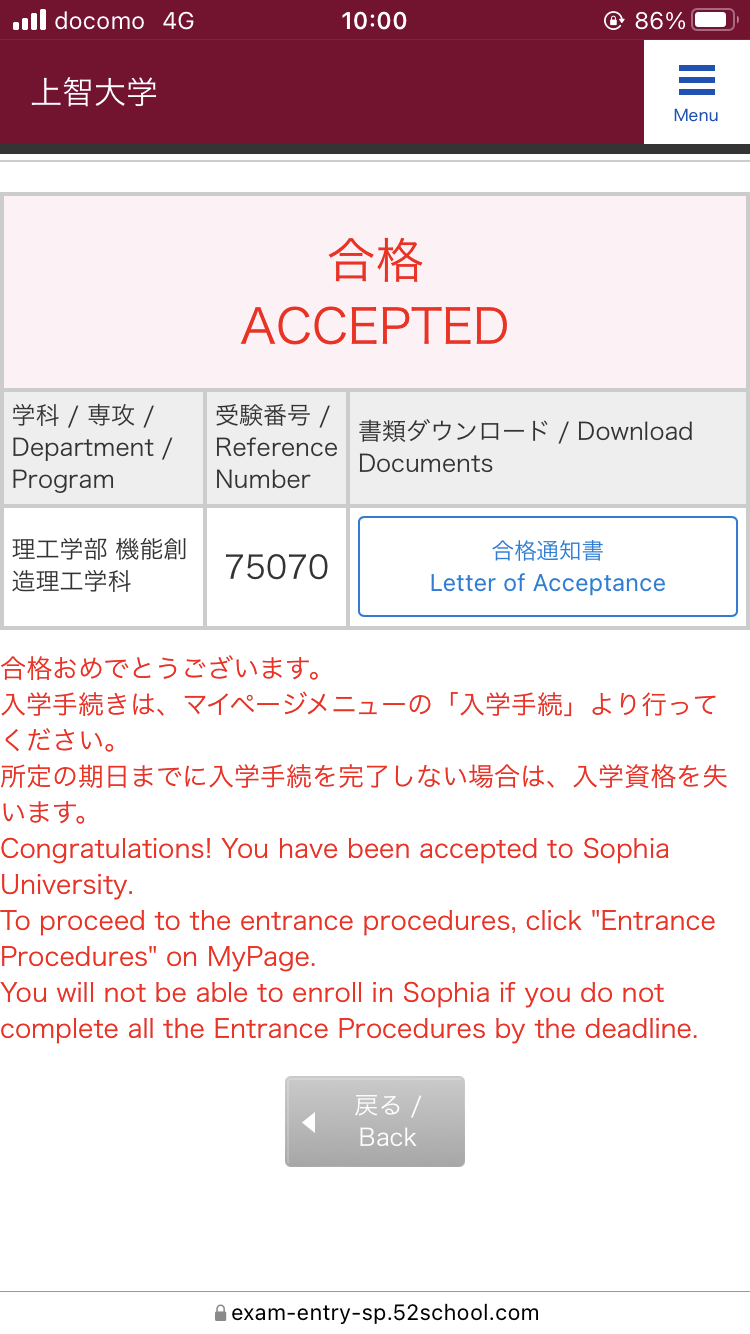Tap the 上智大学 site title
This screenshot has width=750, height=1334.
[x=94, y=92]
